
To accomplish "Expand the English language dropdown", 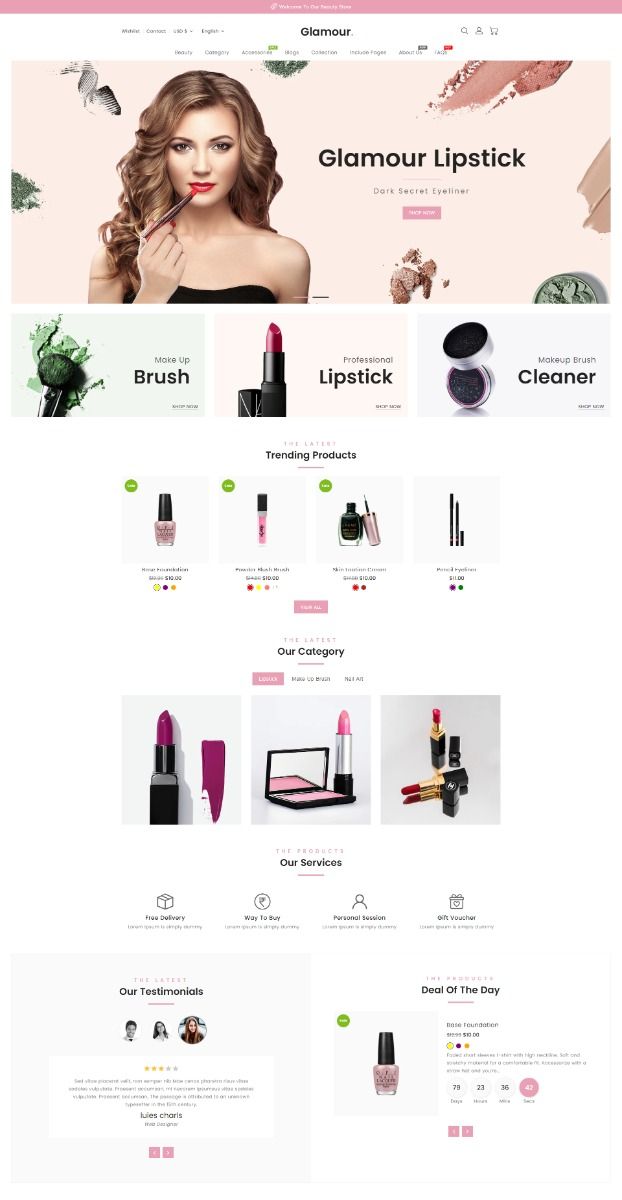I will [212, 31].
